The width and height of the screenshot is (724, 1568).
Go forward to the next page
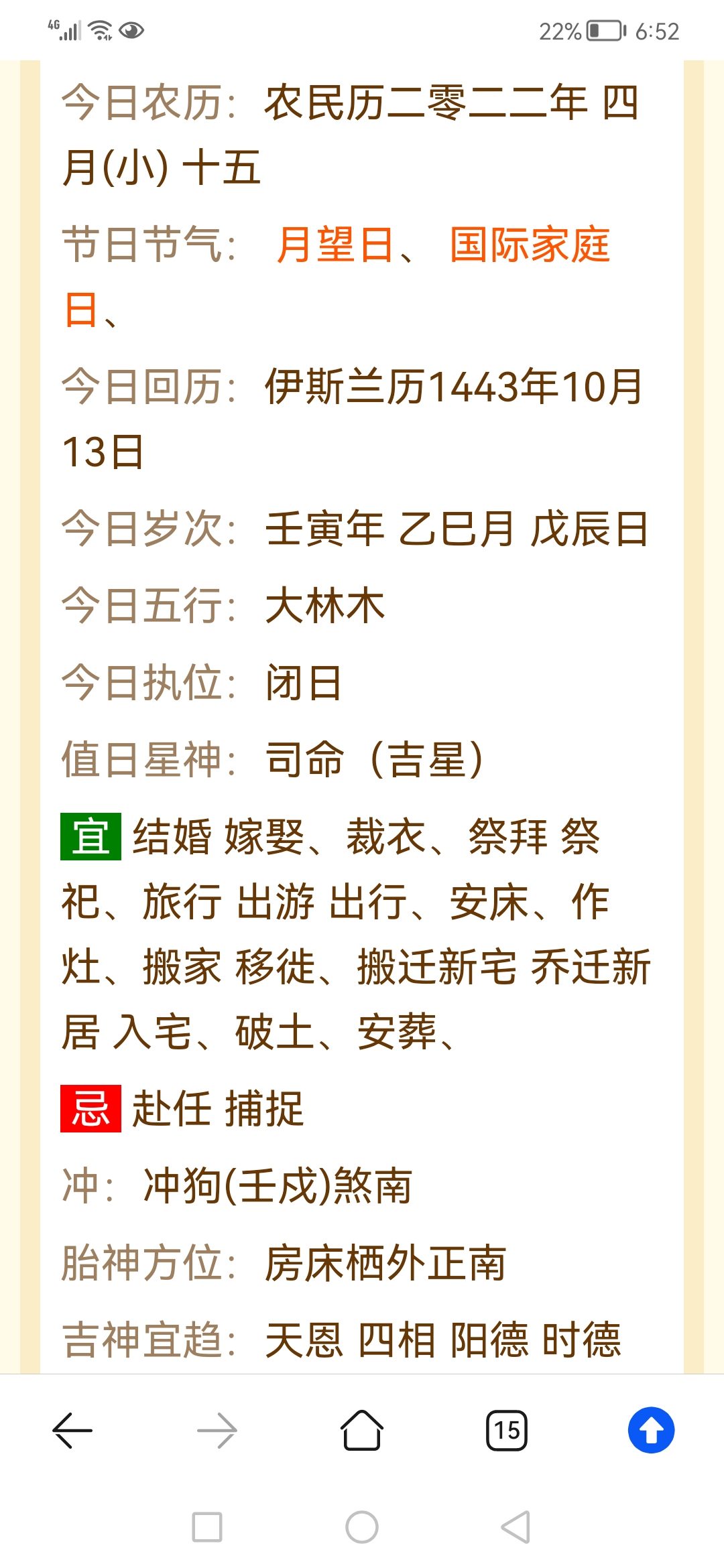(x=217, y=1430)
